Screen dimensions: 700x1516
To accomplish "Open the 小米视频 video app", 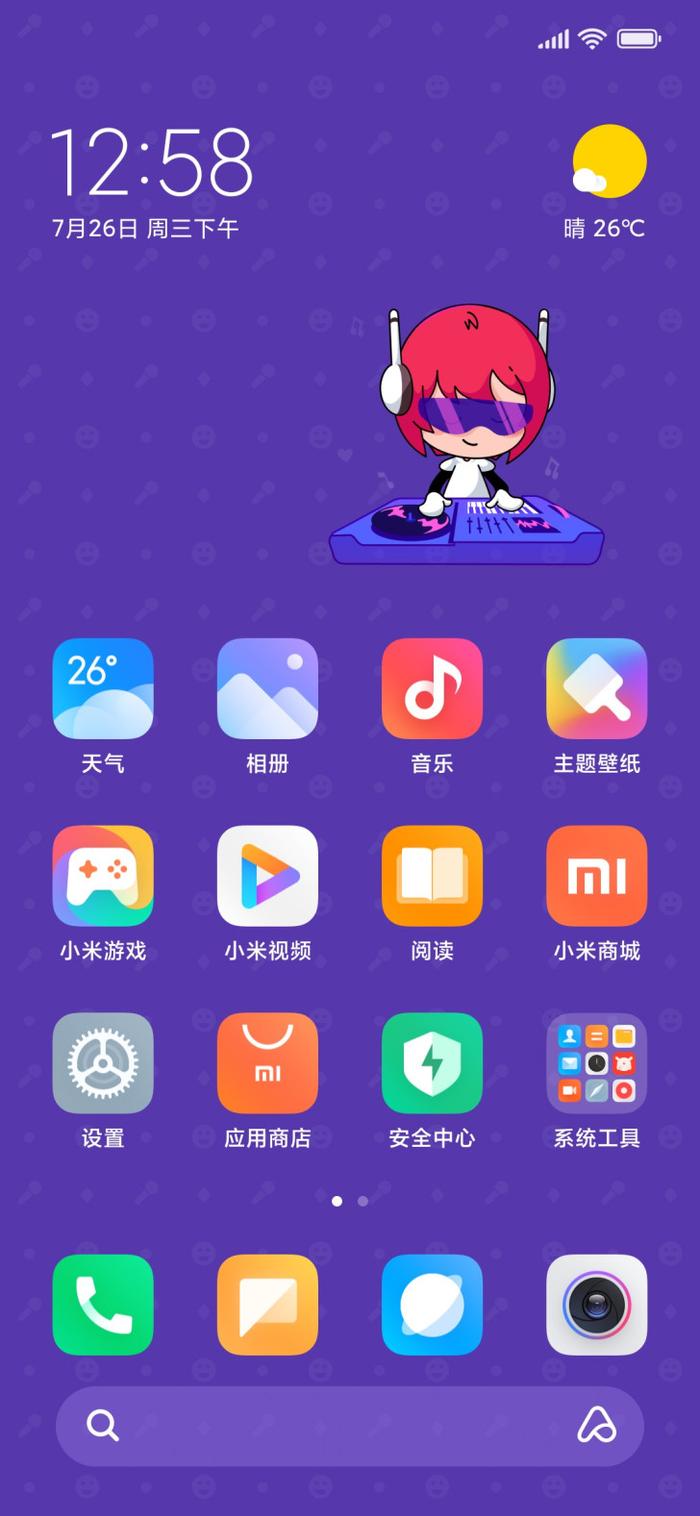I will 267,875.
